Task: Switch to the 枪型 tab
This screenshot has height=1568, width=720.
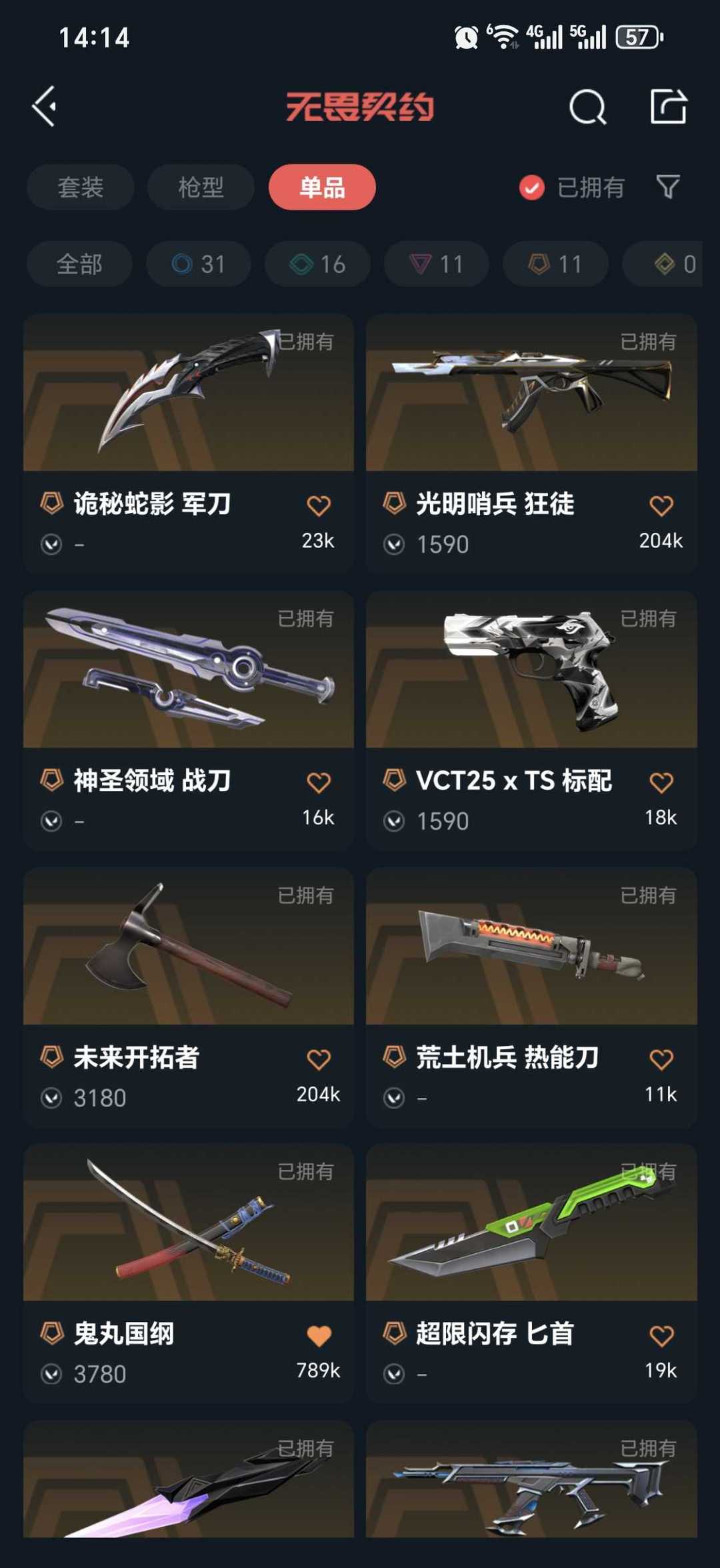Action: (x=201, y=187)
